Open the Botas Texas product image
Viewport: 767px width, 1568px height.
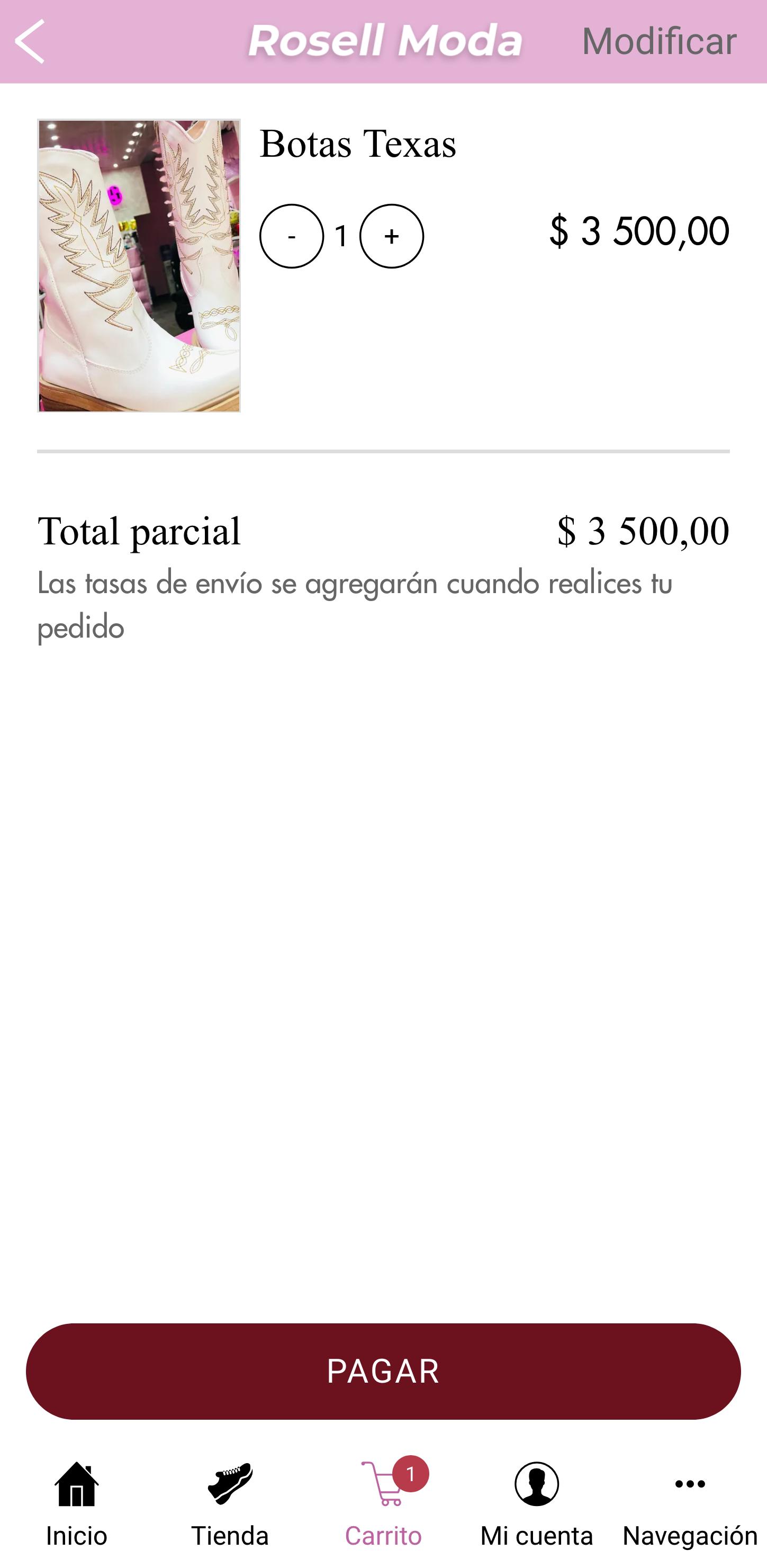[x=139, y=265]
